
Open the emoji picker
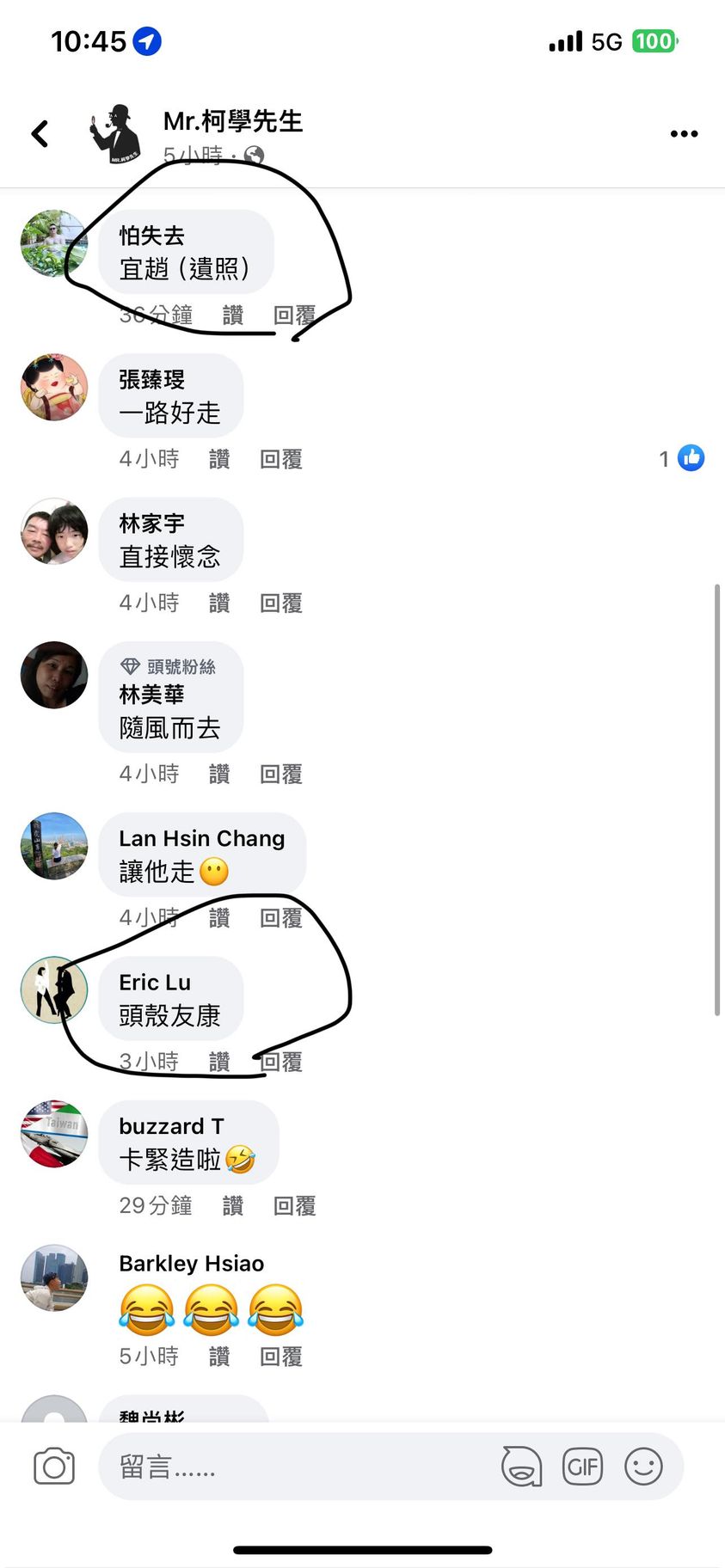click(643, 1467)
